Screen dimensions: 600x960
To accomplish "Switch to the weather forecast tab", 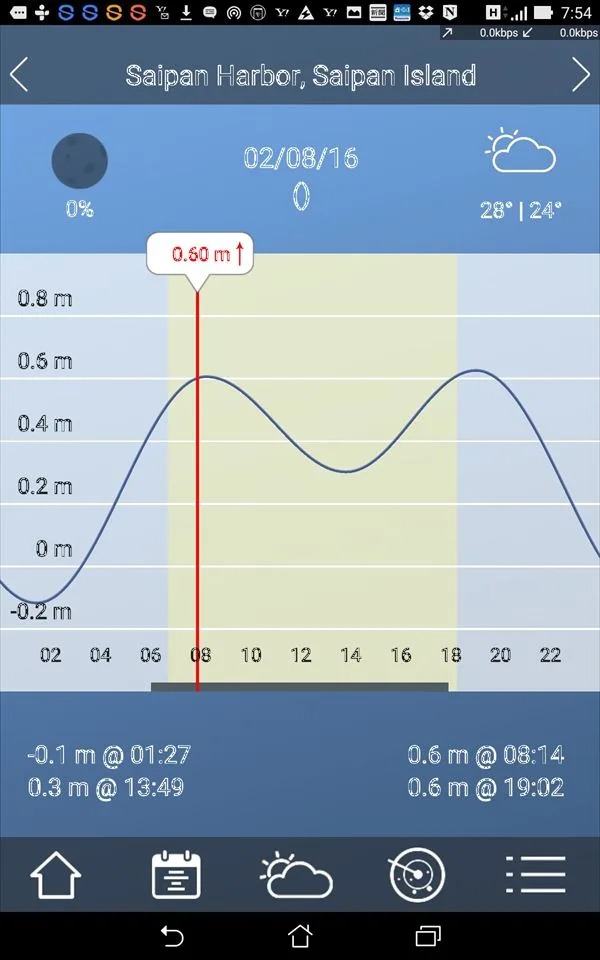I will pyautogui.click(x=296, y=875).
